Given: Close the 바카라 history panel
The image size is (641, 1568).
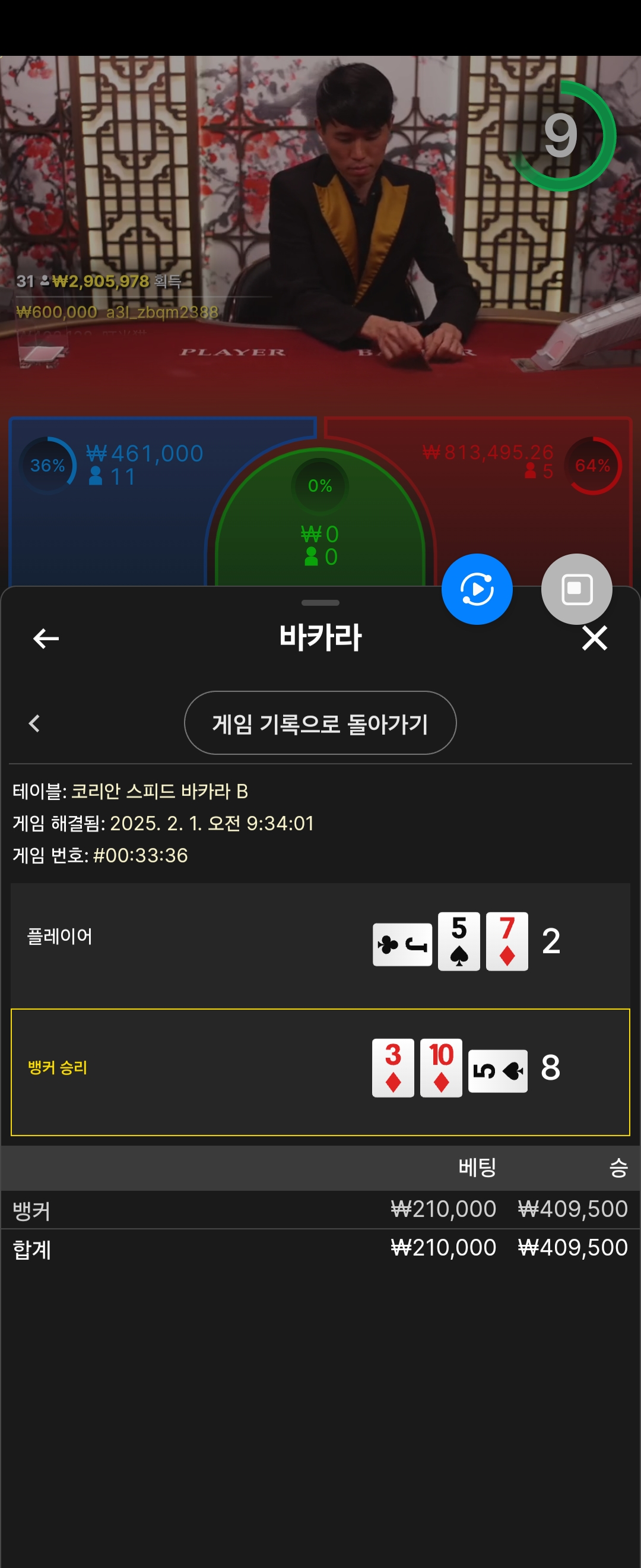Looking at the screenshot, I should pyautogui.click(x=594, y=638).
